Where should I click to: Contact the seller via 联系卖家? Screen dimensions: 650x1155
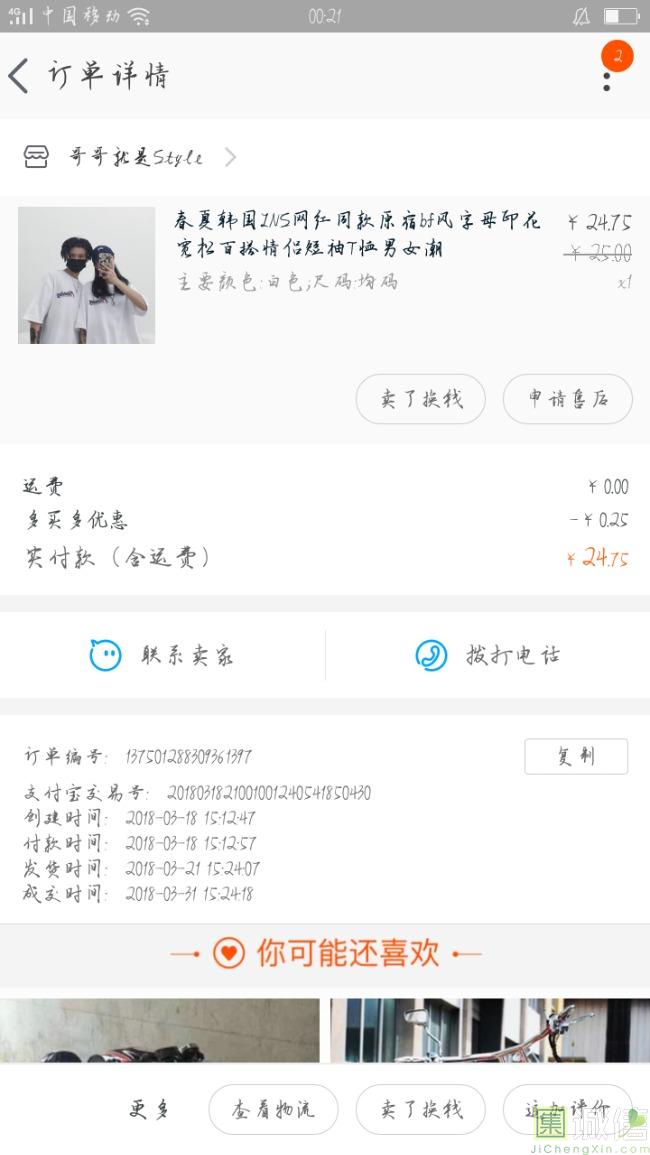162,655
